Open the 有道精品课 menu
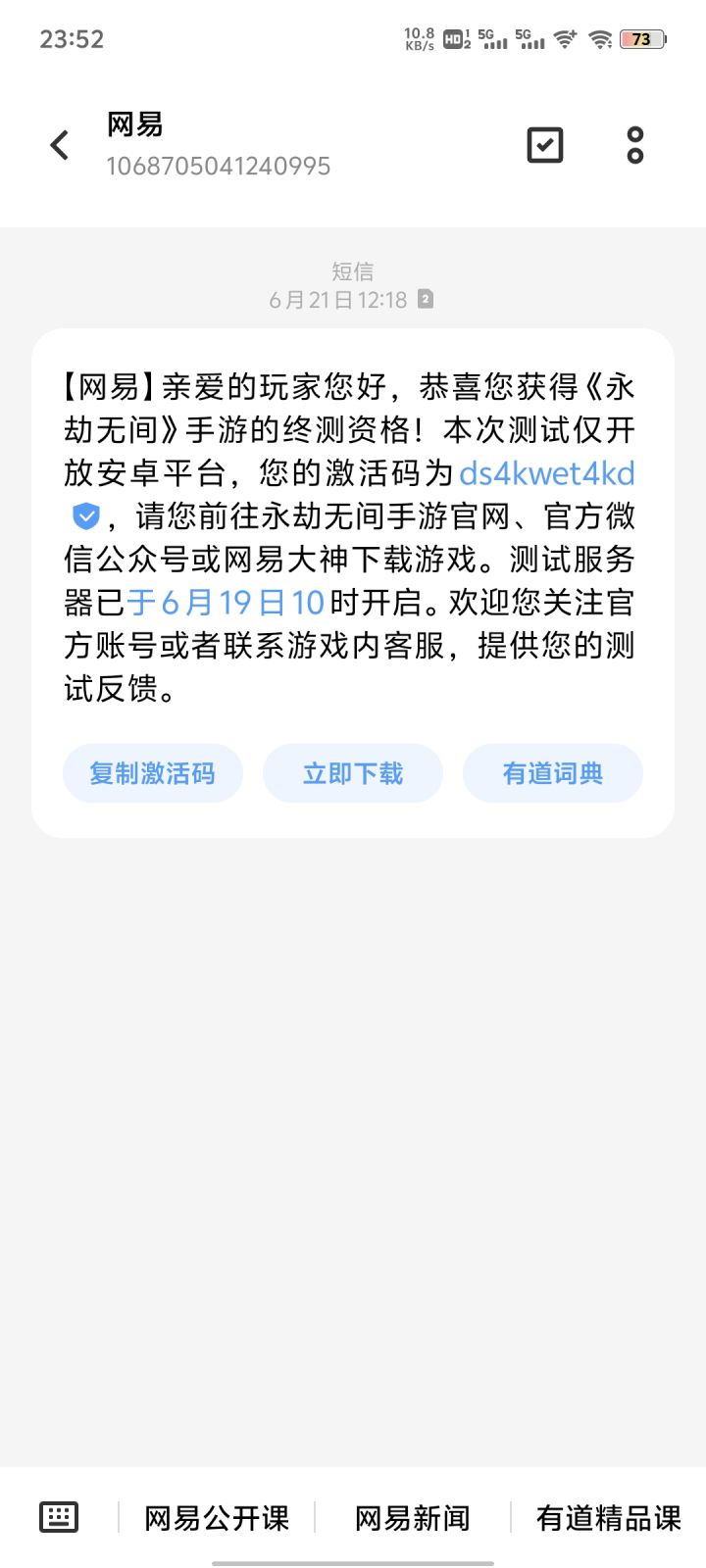706x1568 pixels. click(x=608, y=1518)
